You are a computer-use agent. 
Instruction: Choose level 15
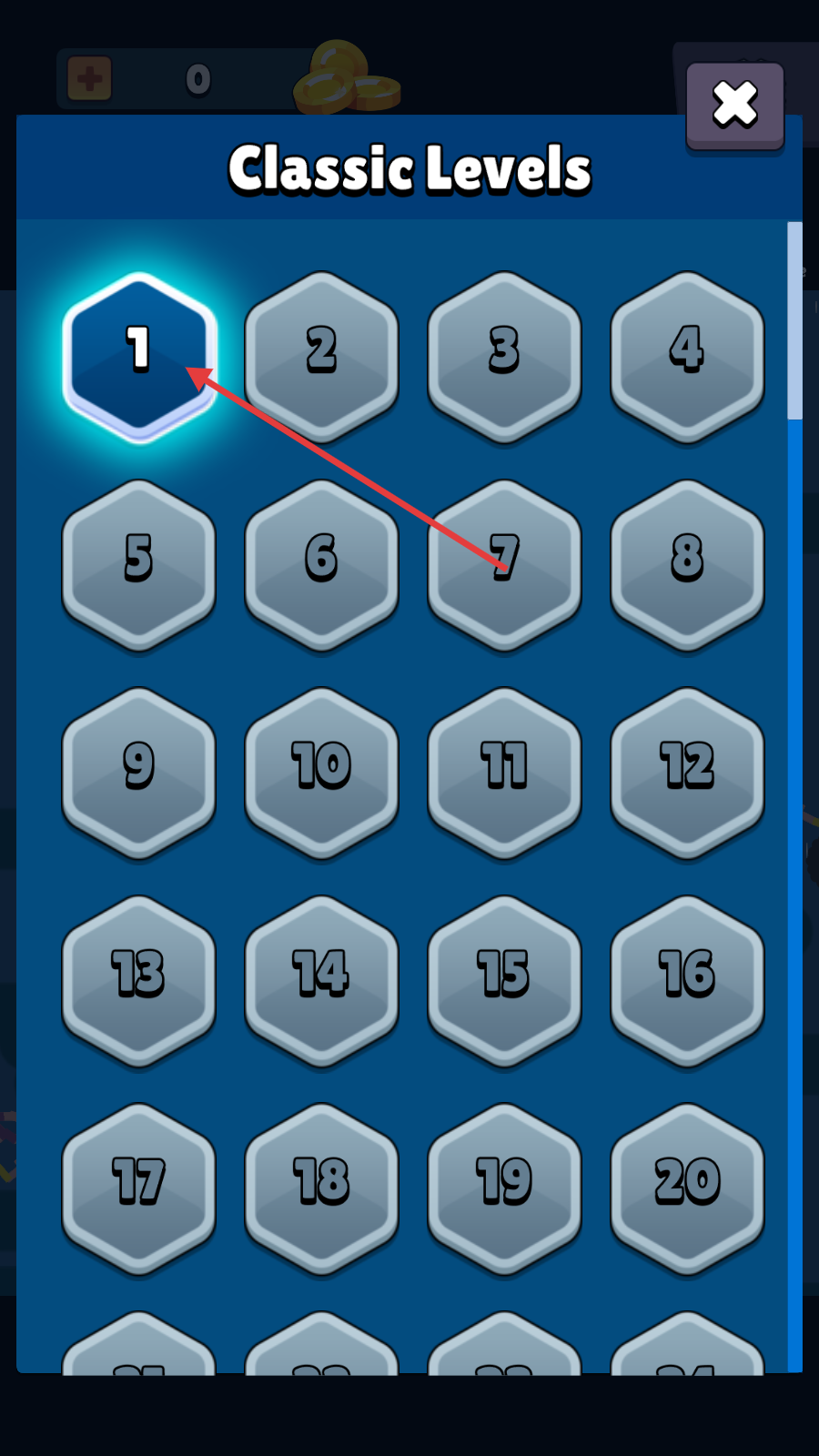click(504, 978)
